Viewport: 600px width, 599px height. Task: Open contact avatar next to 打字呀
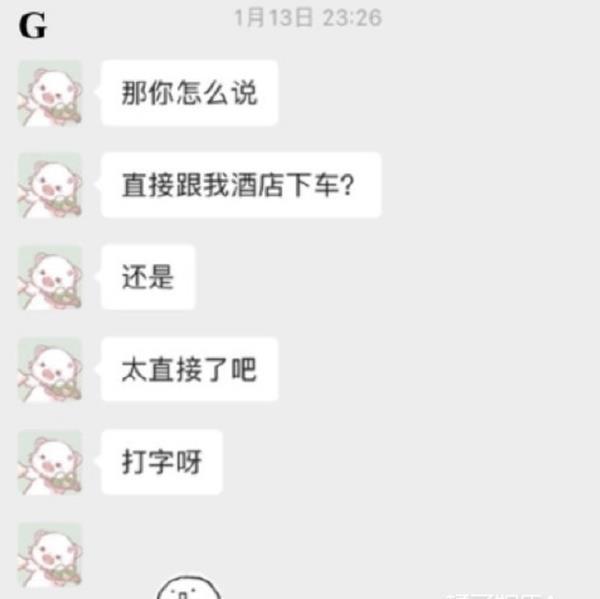coord(50,462)
